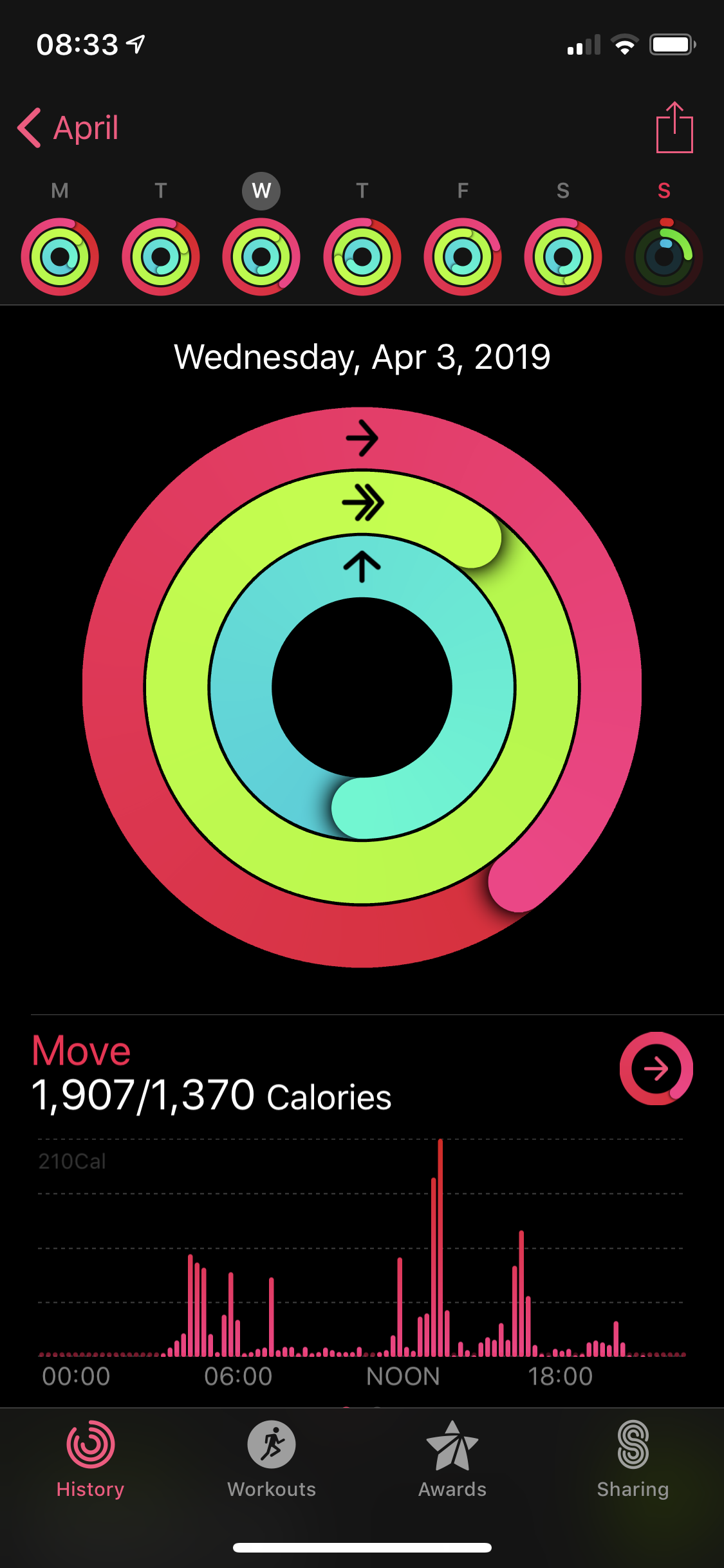
Task: Select Thursday's activity rings
Action: click(x=362, y=257)
